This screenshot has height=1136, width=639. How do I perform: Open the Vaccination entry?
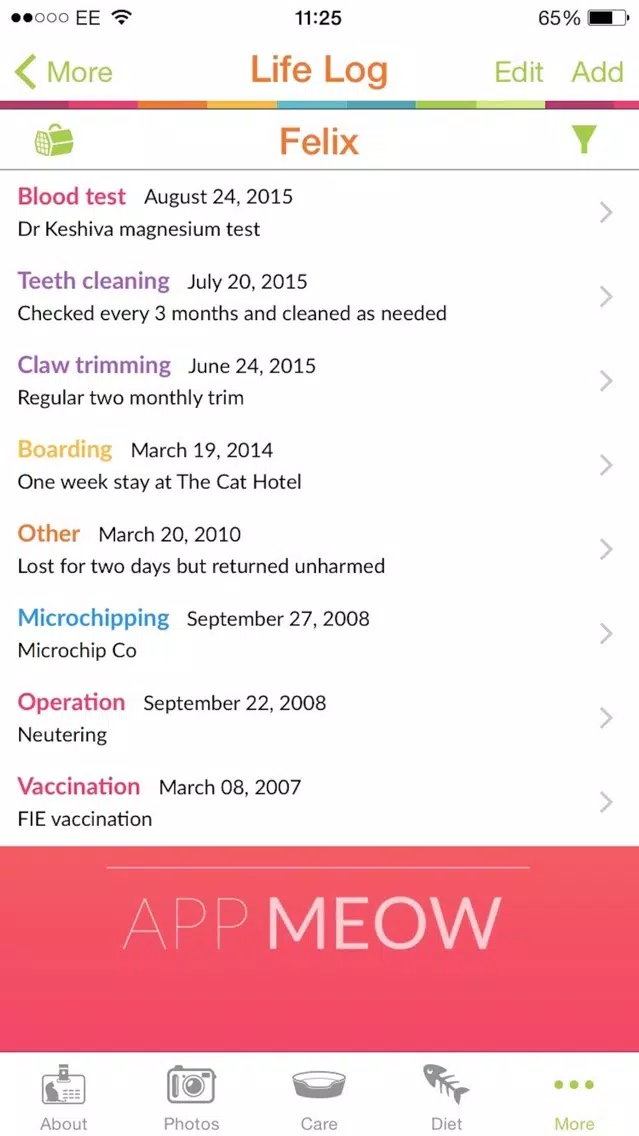[x=320, y=802]
